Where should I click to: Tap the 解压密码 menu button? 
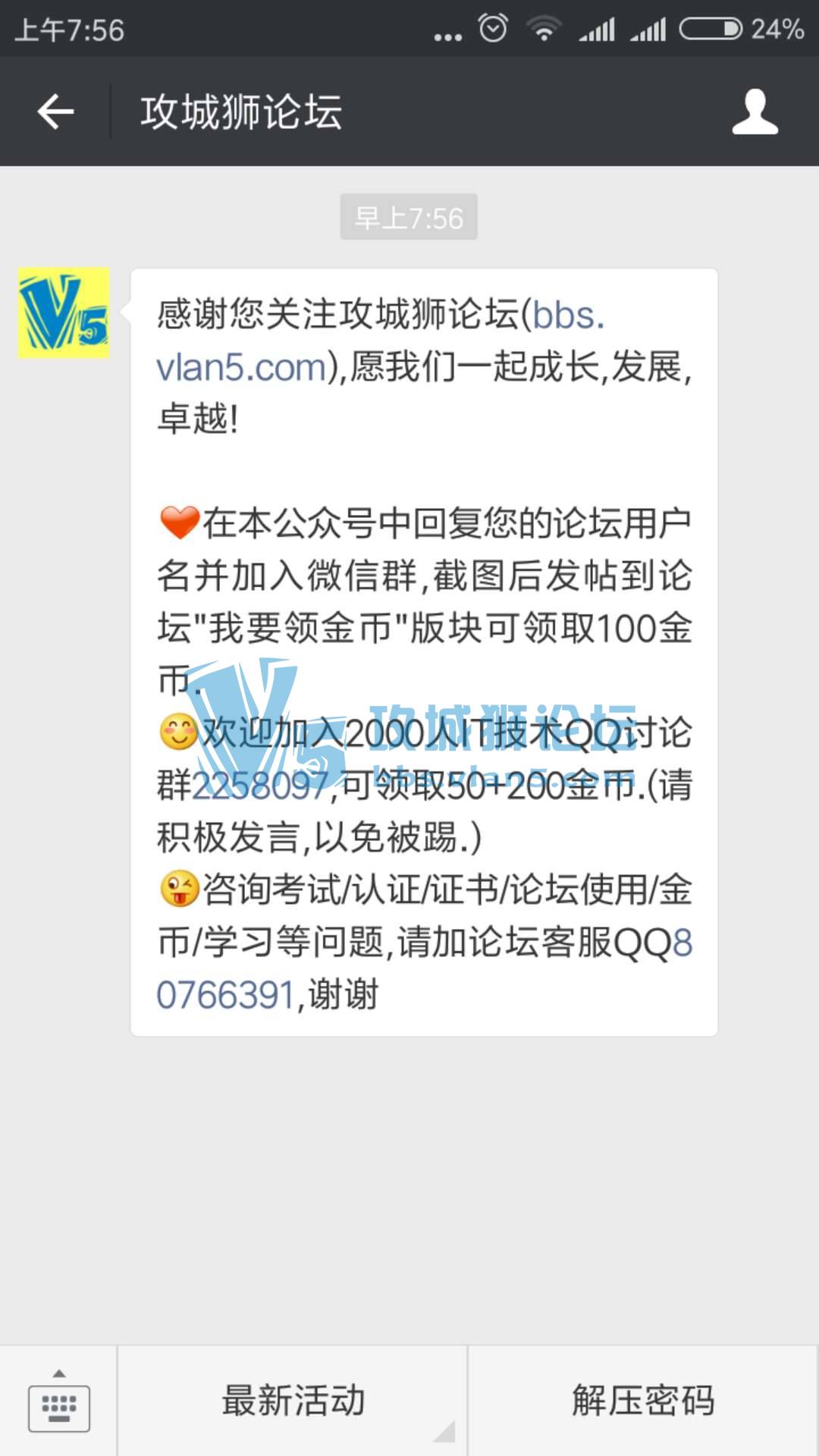(x=643, y=1401)
